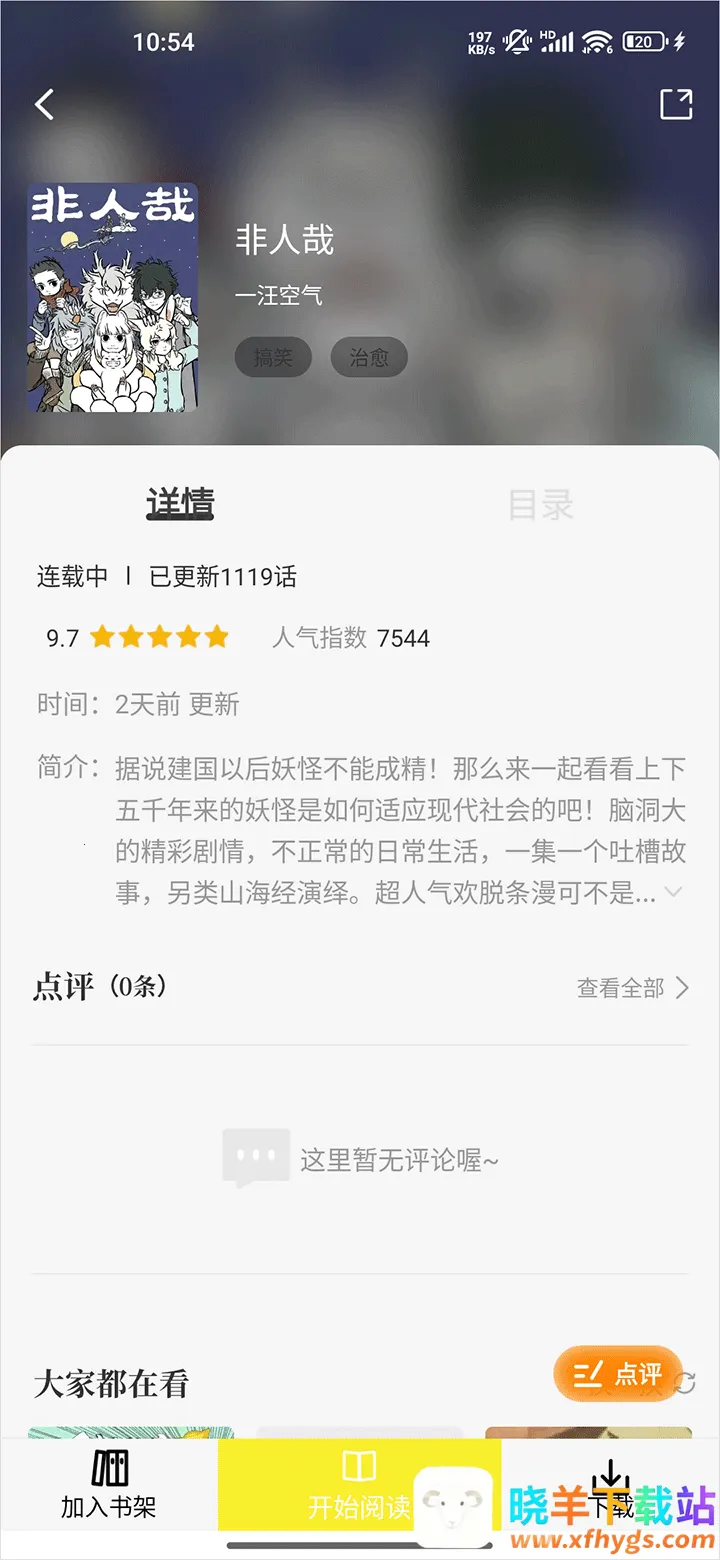Refresh the 大家都在看 recommendations
The image size is (720, 1560).
click(x=686, y=1383)
